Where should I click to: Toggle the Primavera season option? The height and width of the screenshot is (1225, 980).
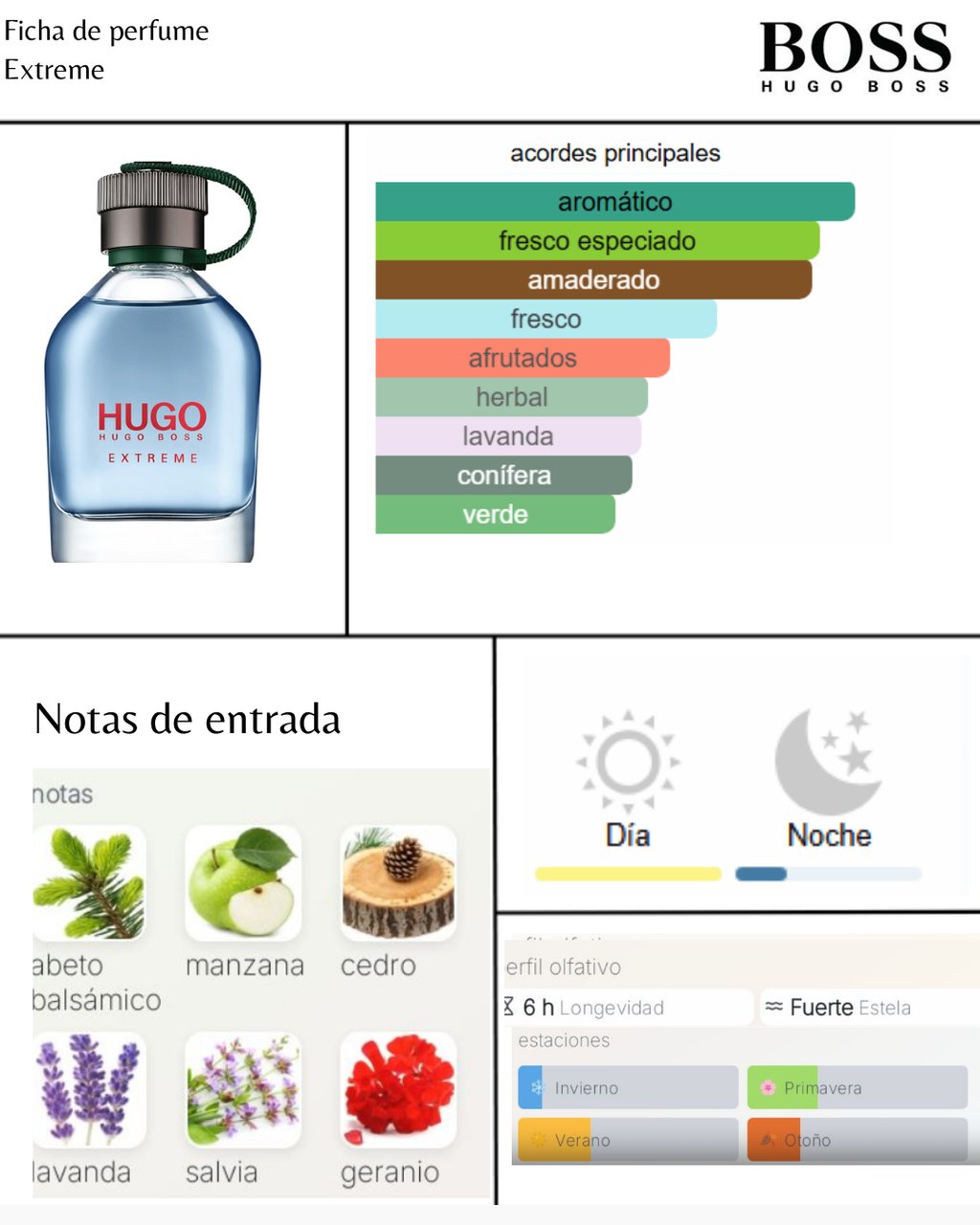857,1088
